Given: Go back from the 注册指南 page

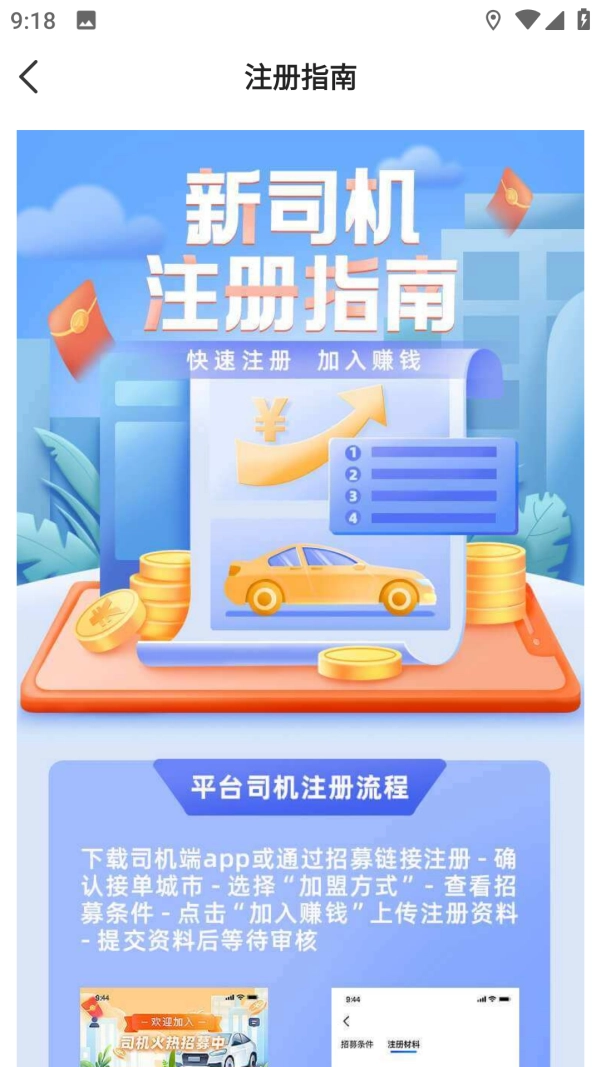Looking at the screenshot, I should click(29, 77).
